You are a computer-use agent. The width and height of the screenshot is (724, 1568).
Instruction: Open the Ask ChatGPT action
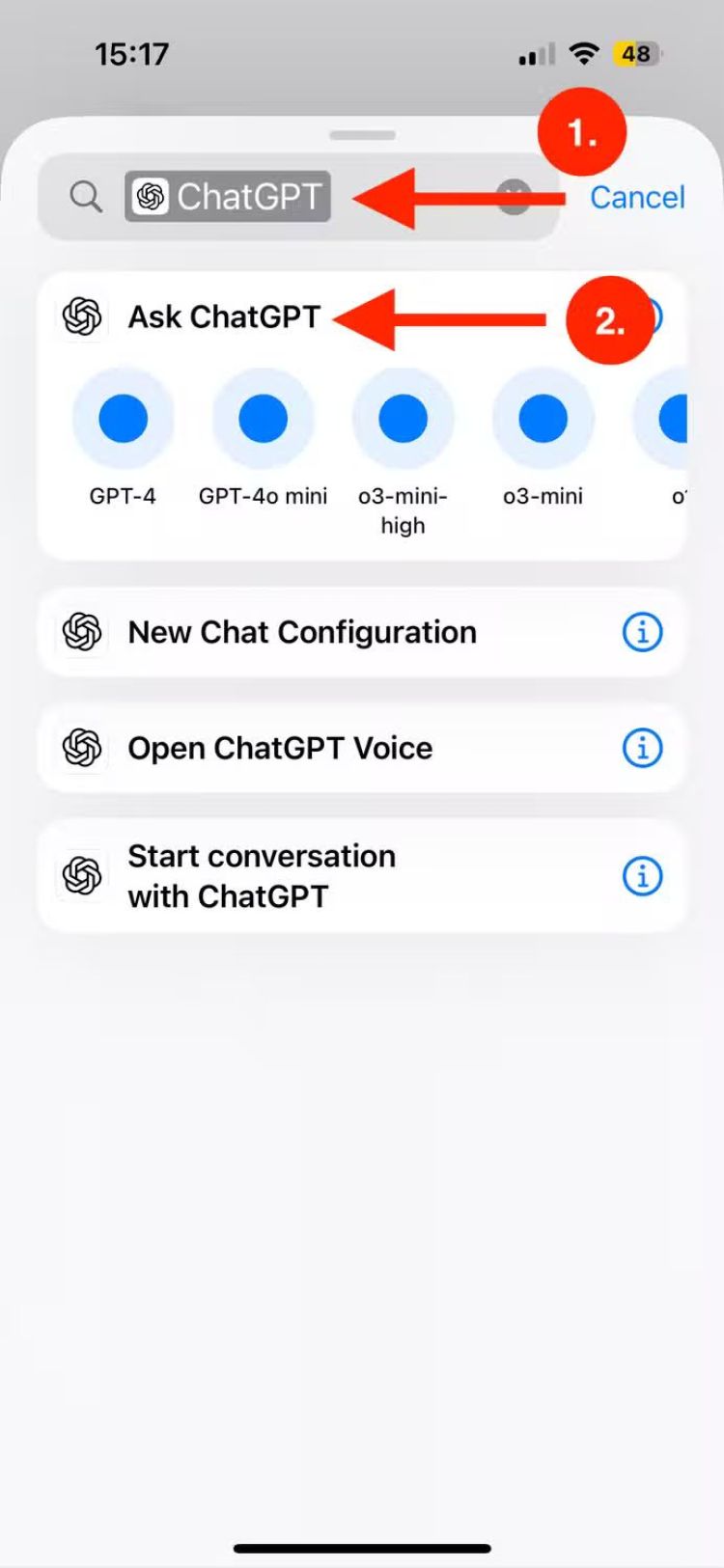pos(224,316)
